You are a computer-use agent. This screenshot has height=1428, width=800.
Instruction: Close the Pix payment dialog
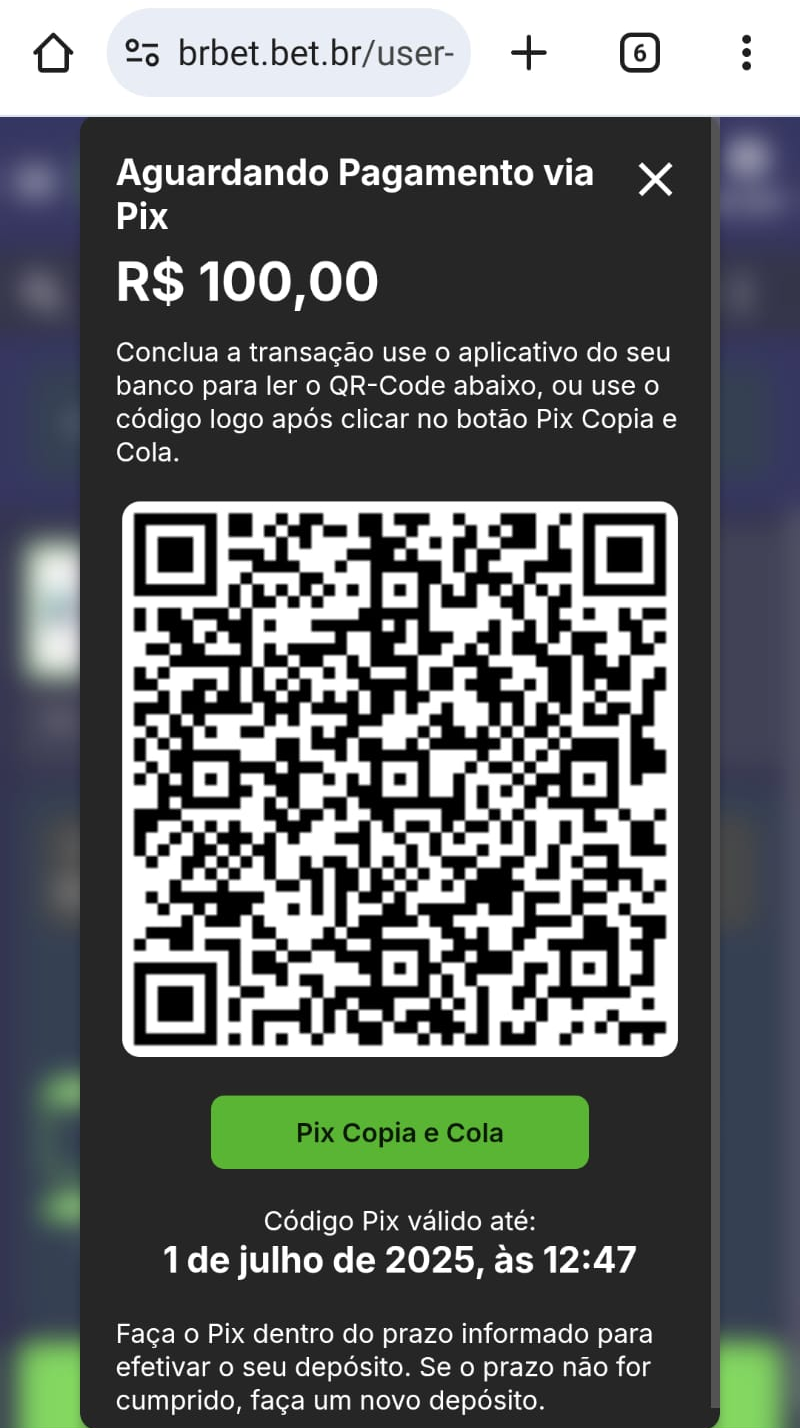656,180
